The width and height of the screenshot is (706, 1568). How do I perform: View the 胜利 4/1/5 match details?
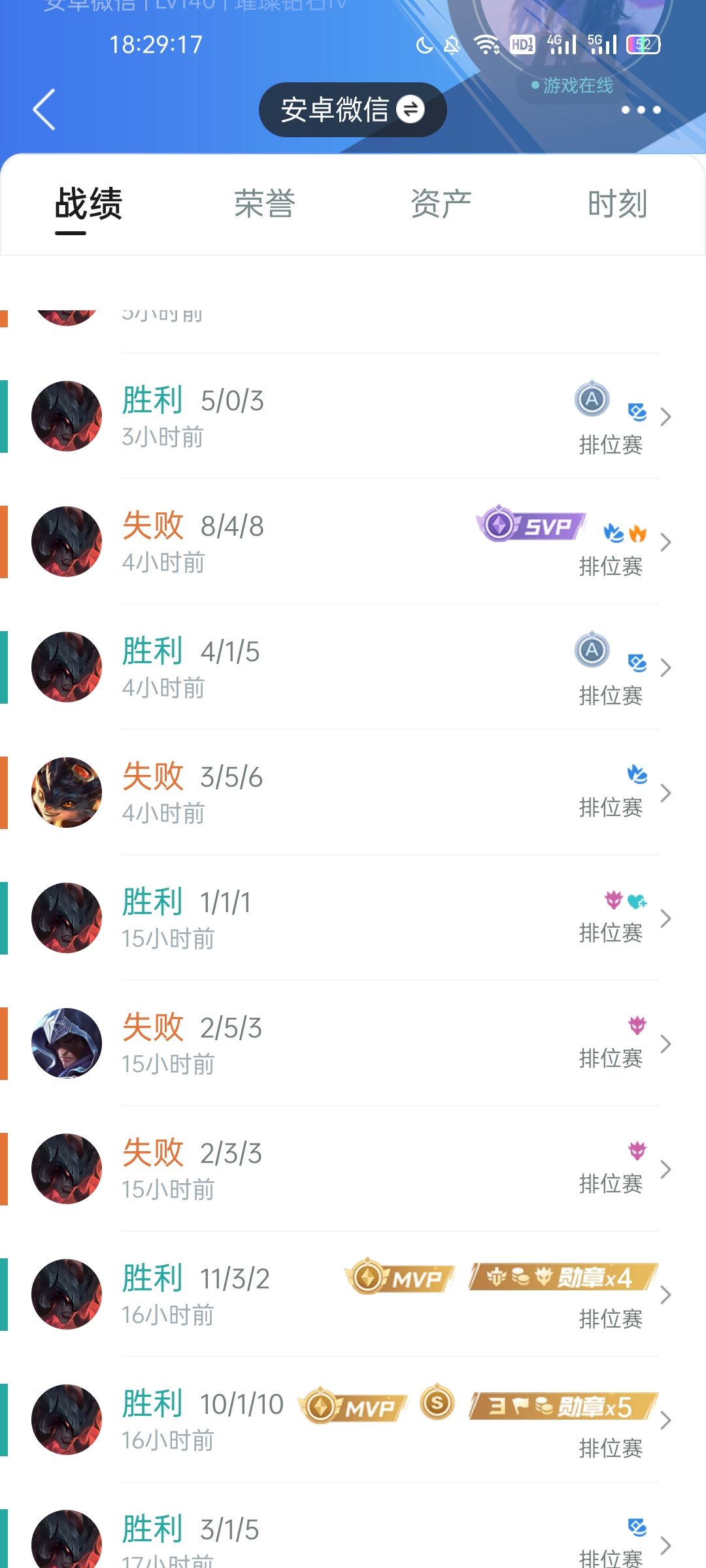(x=353, y=667)
